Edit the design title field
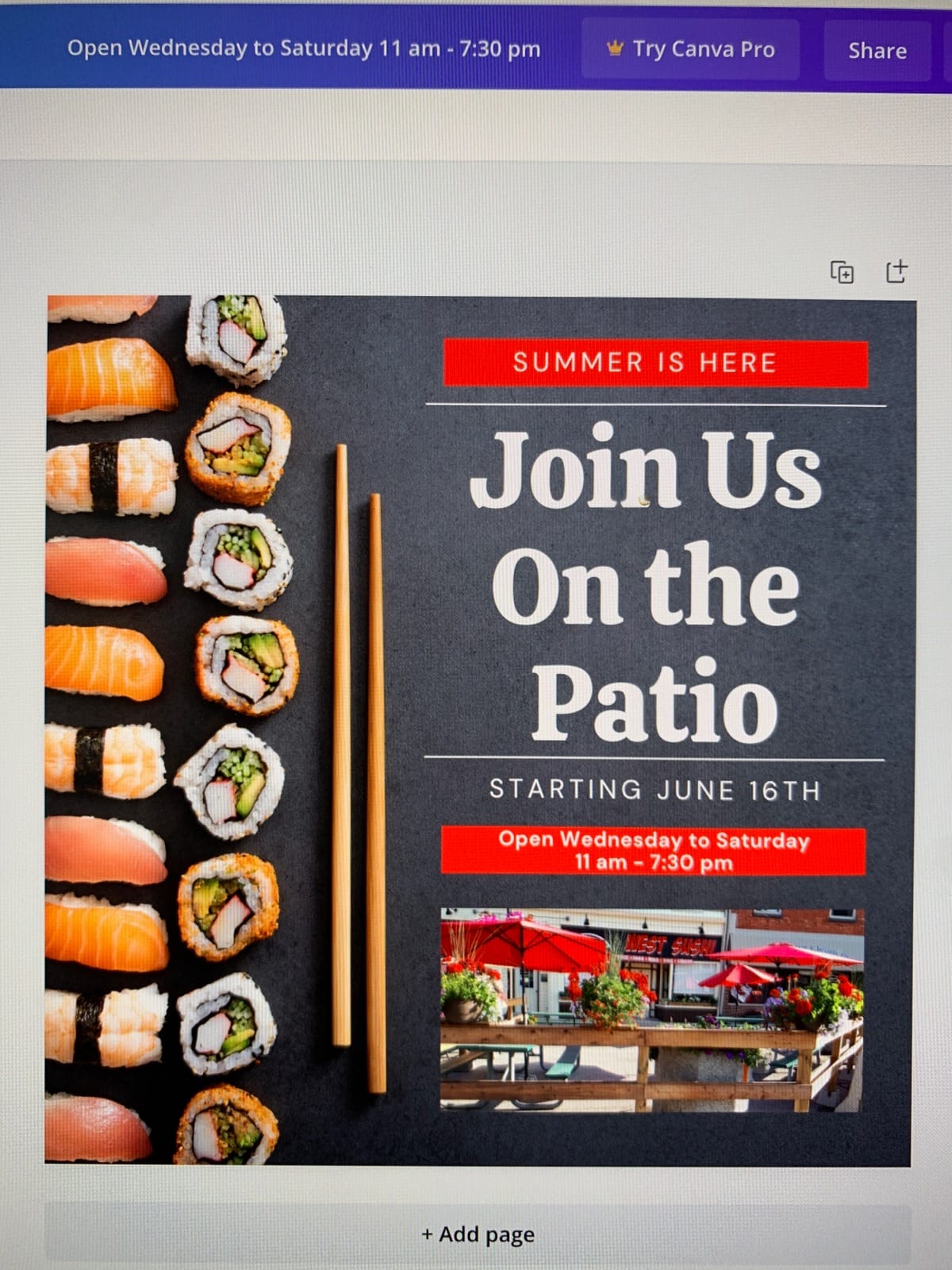This screenshot has height=1270, width=952. [x=304, y=48]
